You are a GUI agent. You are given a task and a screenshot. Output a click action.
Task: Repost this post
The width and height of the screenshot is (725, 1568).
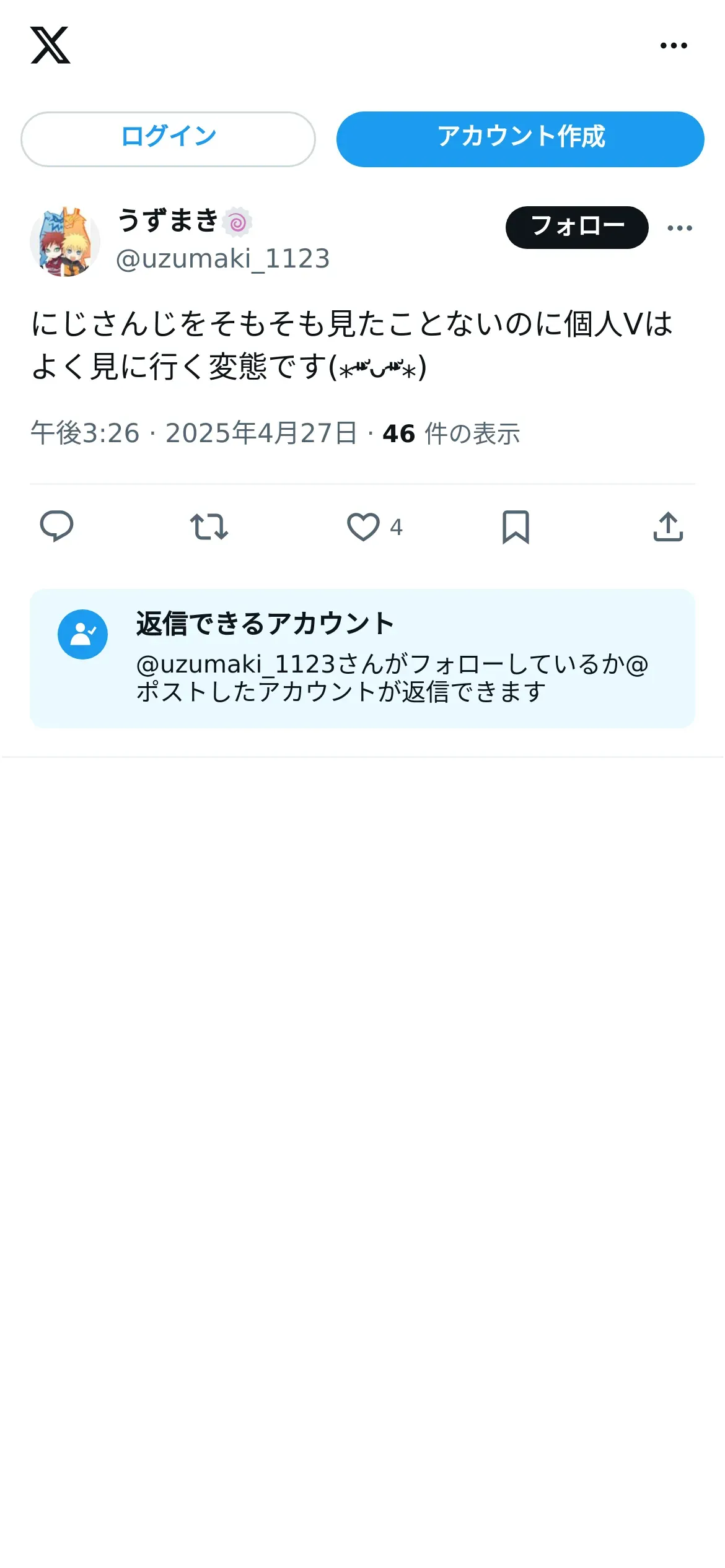click(x=209, y=527)
